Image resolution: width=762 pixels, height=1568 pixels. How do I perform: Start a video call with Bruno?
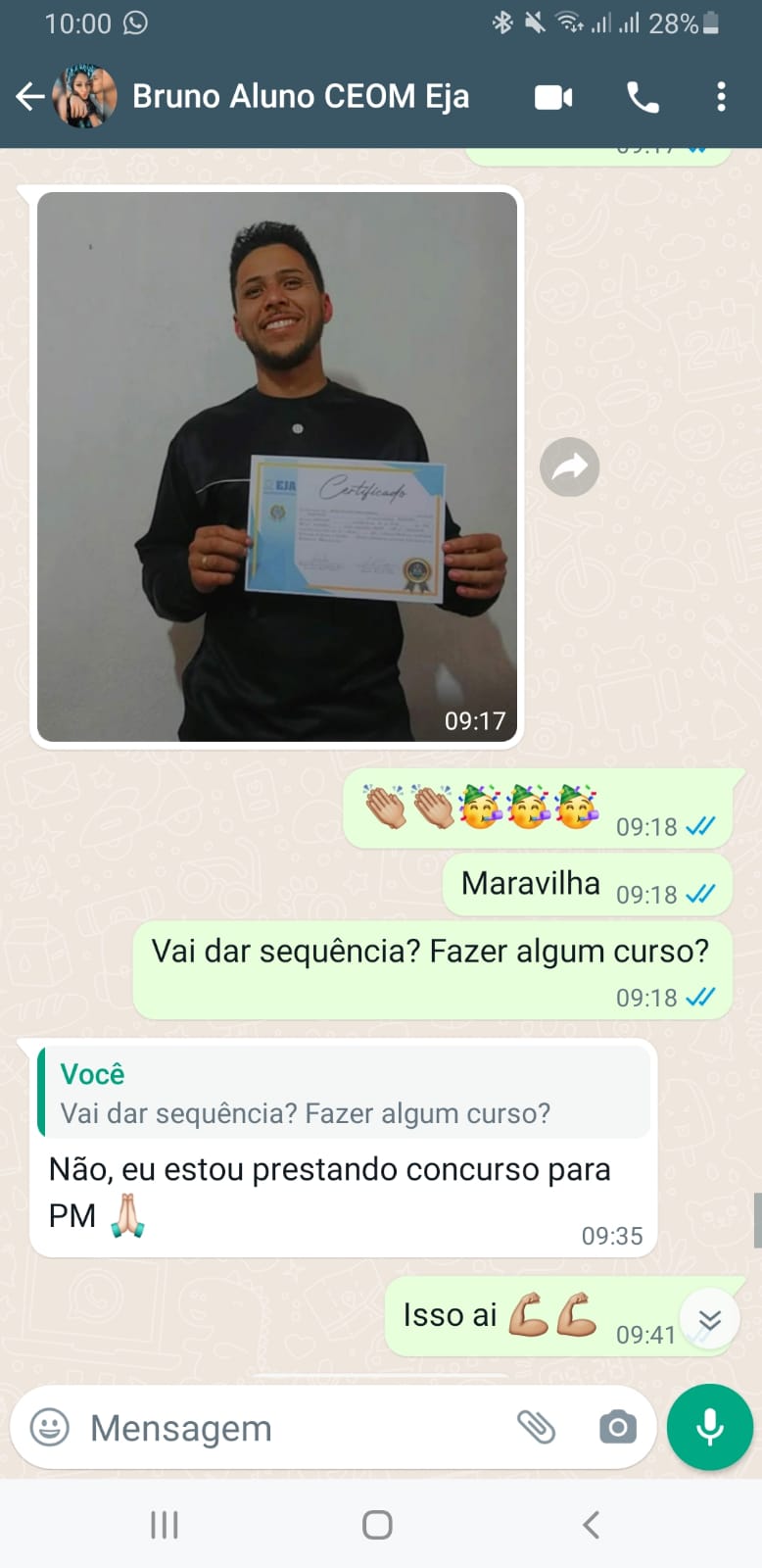pyautogui.click(x=553, y=97)
